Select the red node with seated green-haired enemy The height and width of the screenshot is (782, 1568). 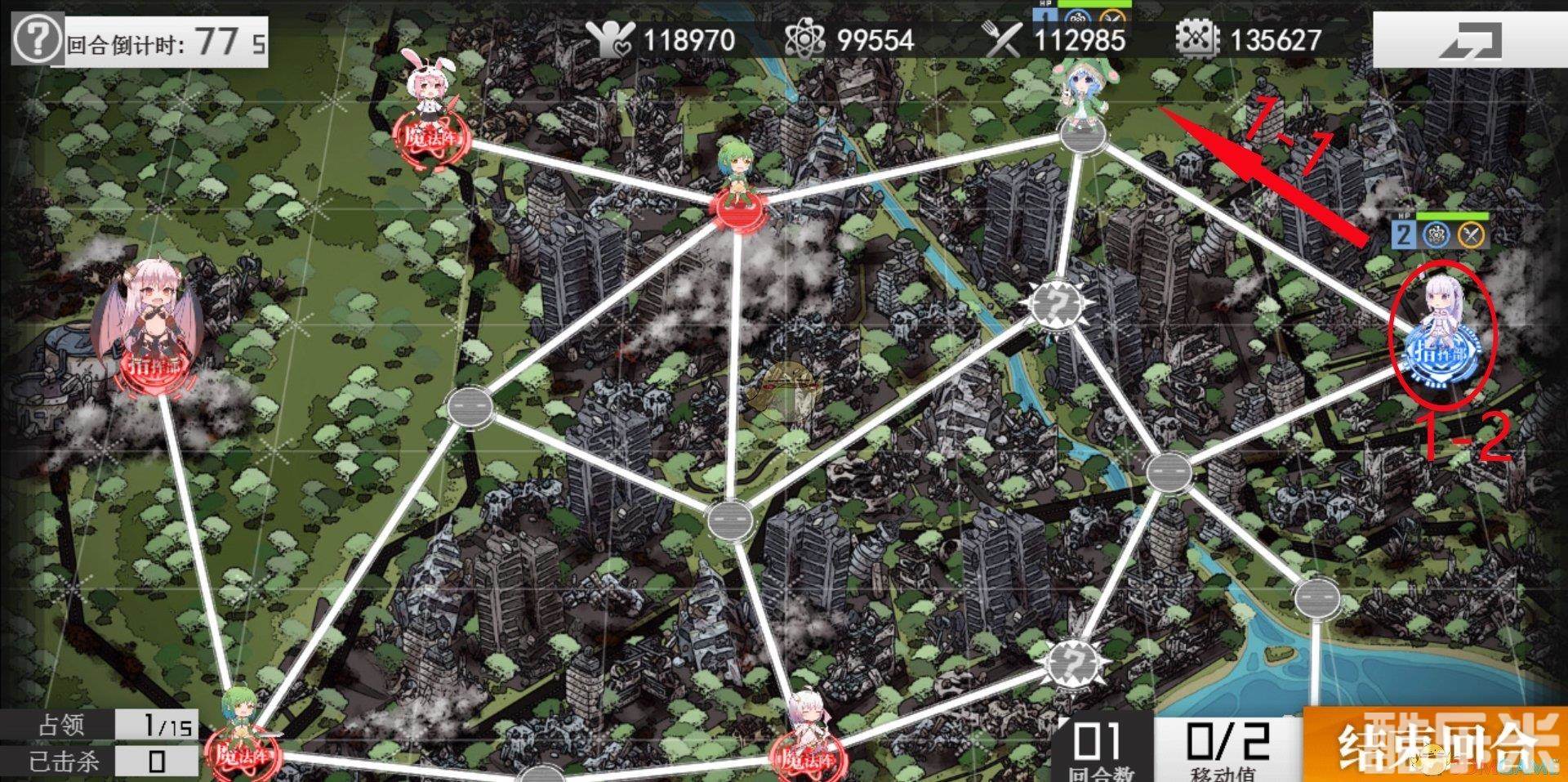(x=737, y=209)
